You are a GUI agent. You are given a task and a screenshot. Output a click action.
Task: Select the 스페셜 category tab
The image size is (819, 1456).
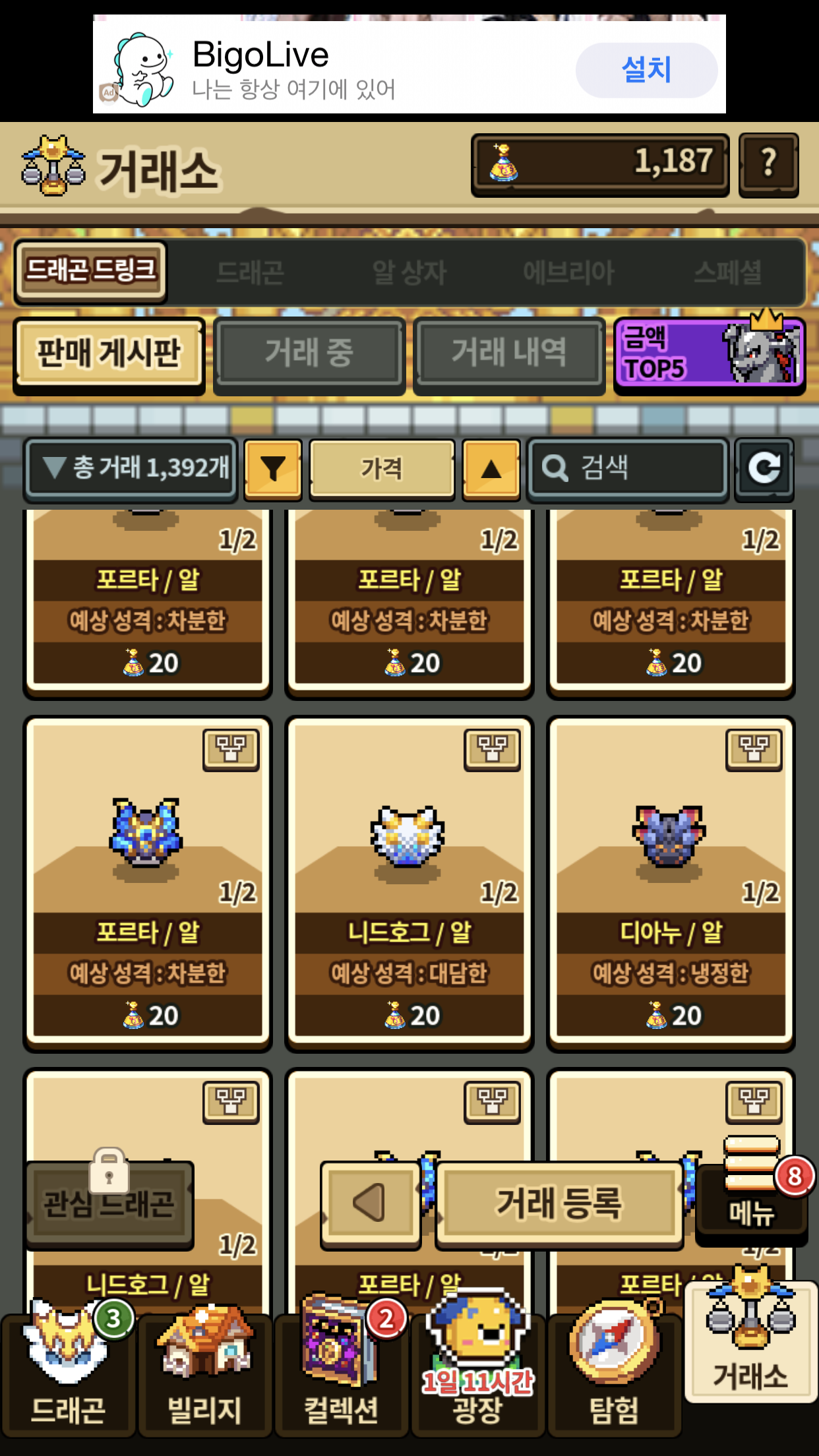(728, 272)
